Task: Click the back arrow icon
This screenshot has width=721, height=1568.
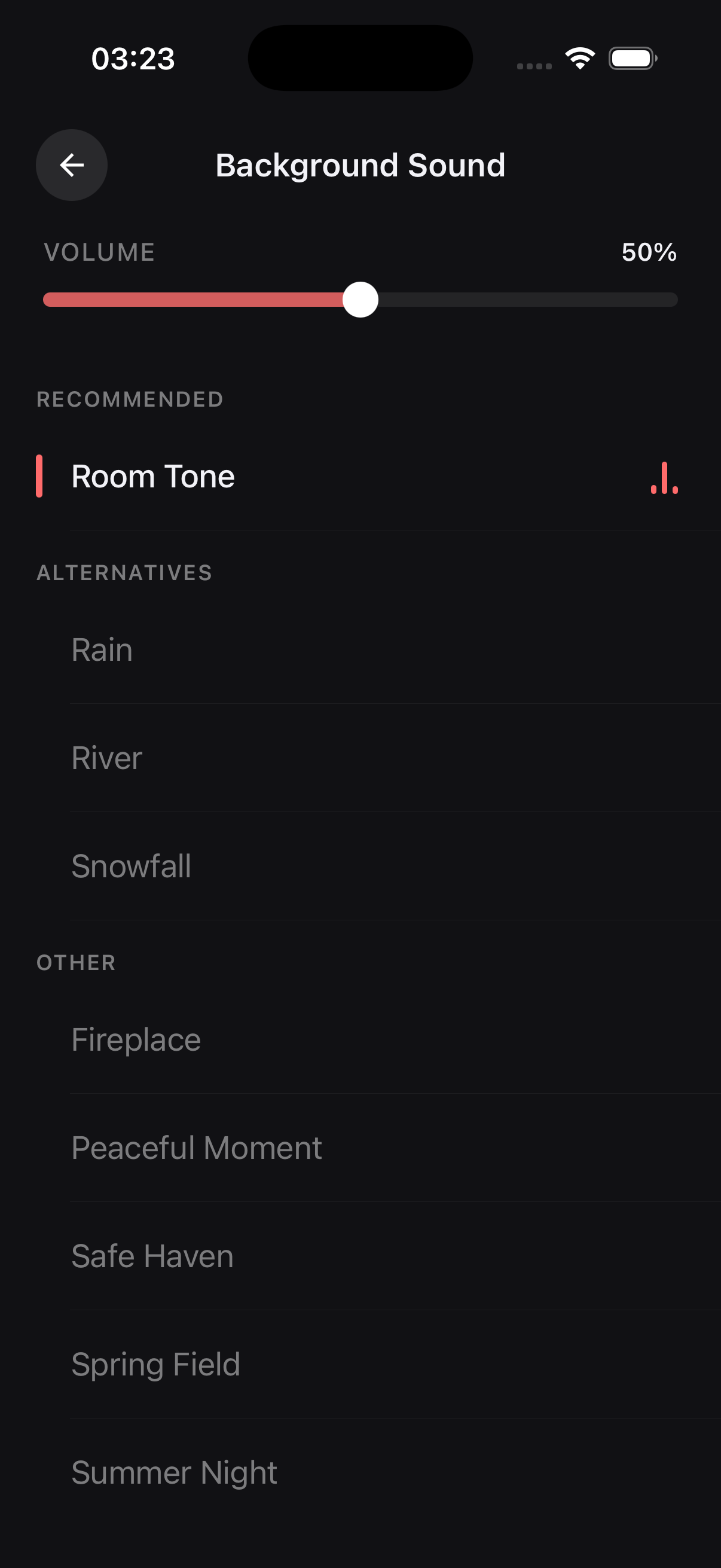Action: click(71, 165)
